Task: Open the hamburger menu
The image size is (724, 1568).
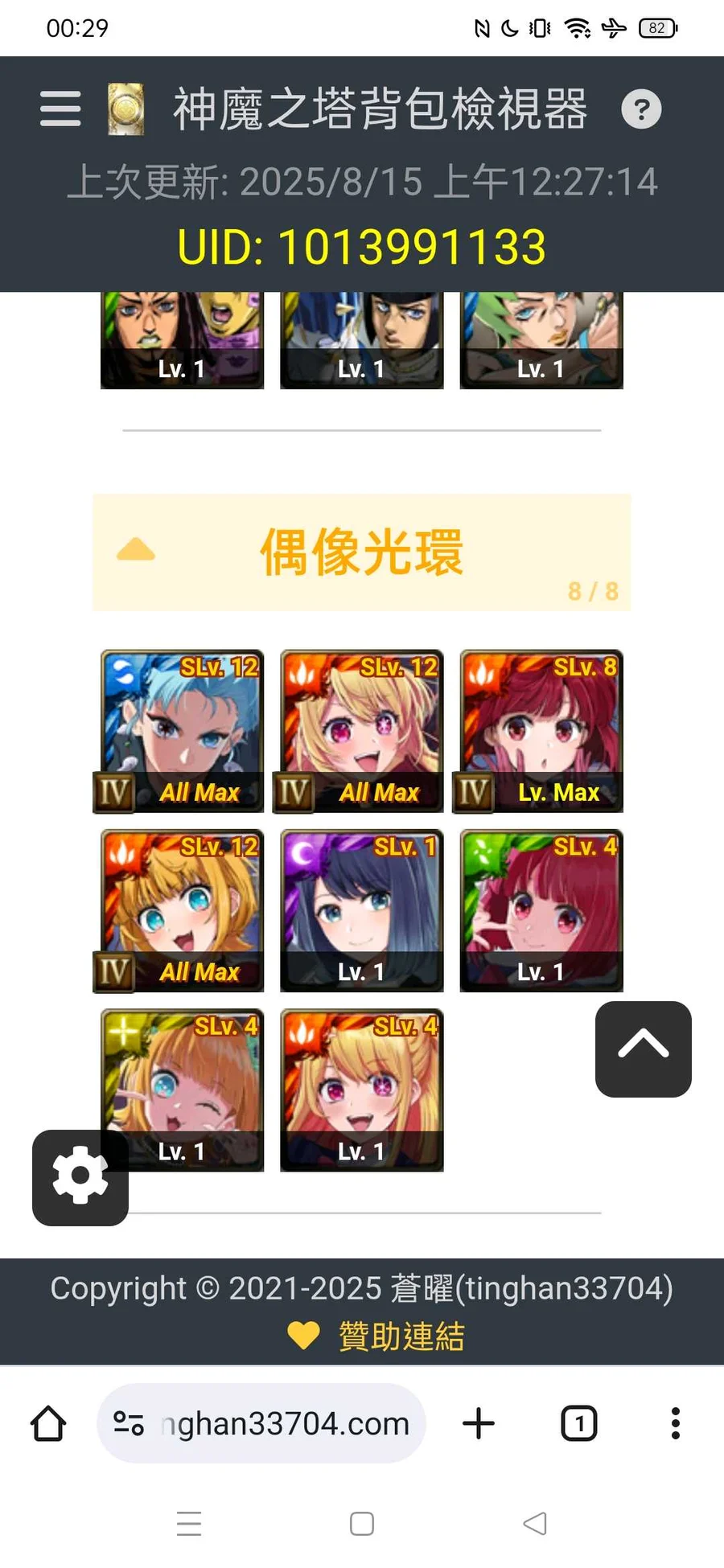Action: click(60, 109)
